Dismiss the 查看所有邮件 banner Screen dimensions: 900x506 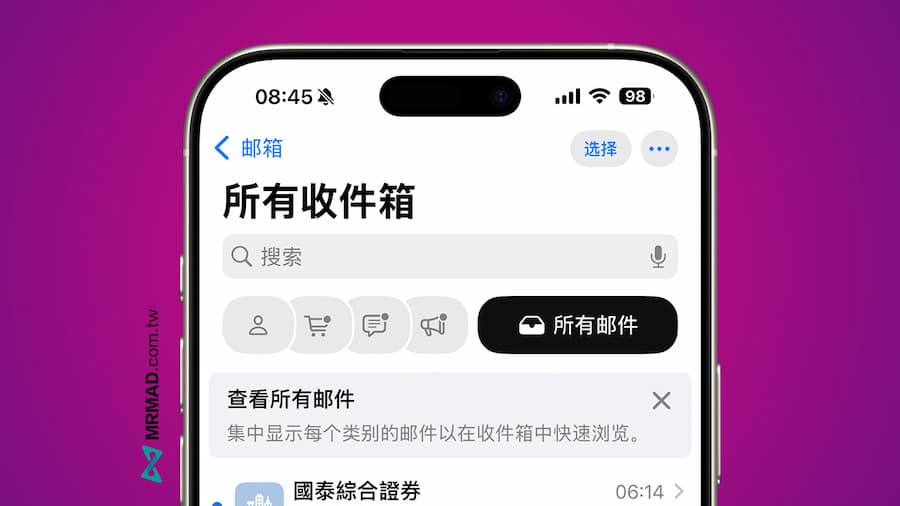click(x=661, y=401)
